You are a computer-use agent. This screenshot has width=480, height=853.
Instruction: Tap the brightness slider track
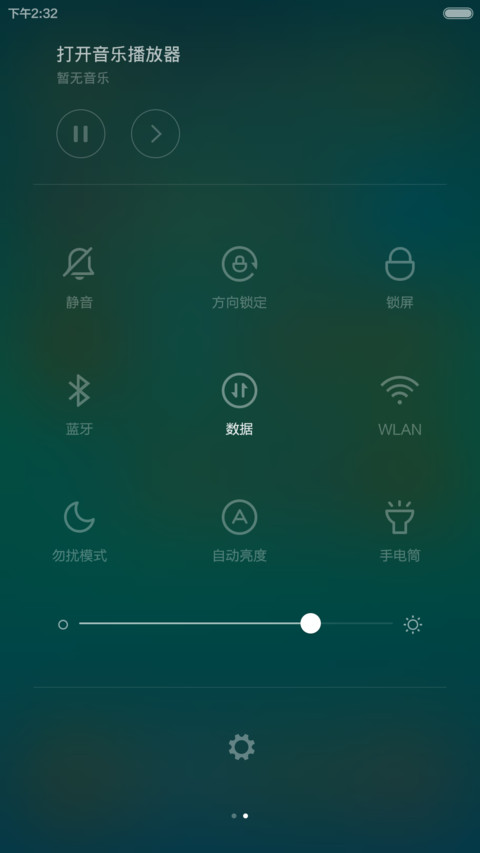(x=236, y=623)
